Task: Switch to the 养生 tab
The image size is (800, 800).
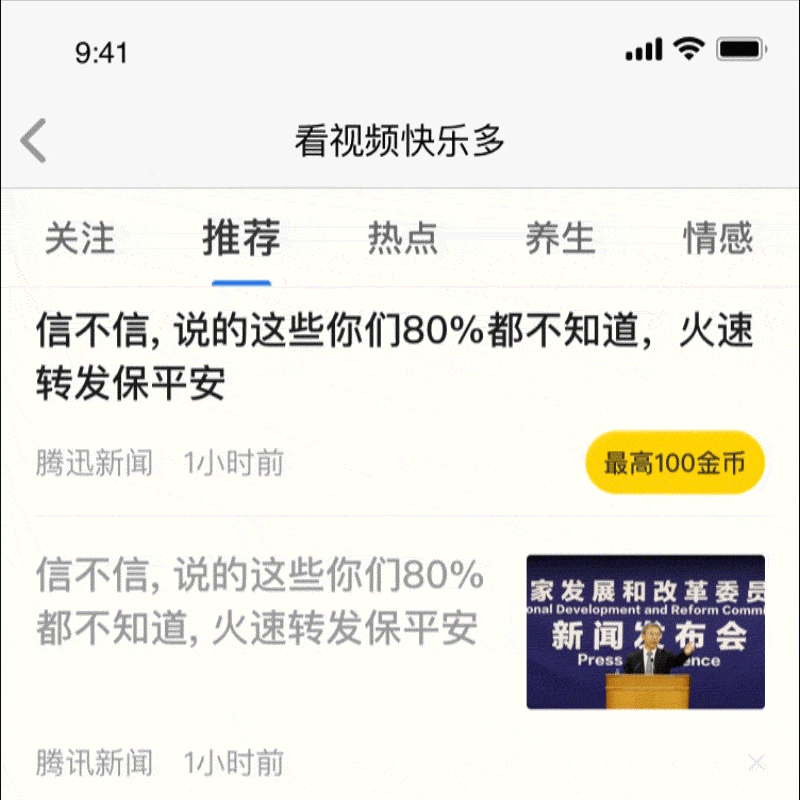Action: point(560,239)
